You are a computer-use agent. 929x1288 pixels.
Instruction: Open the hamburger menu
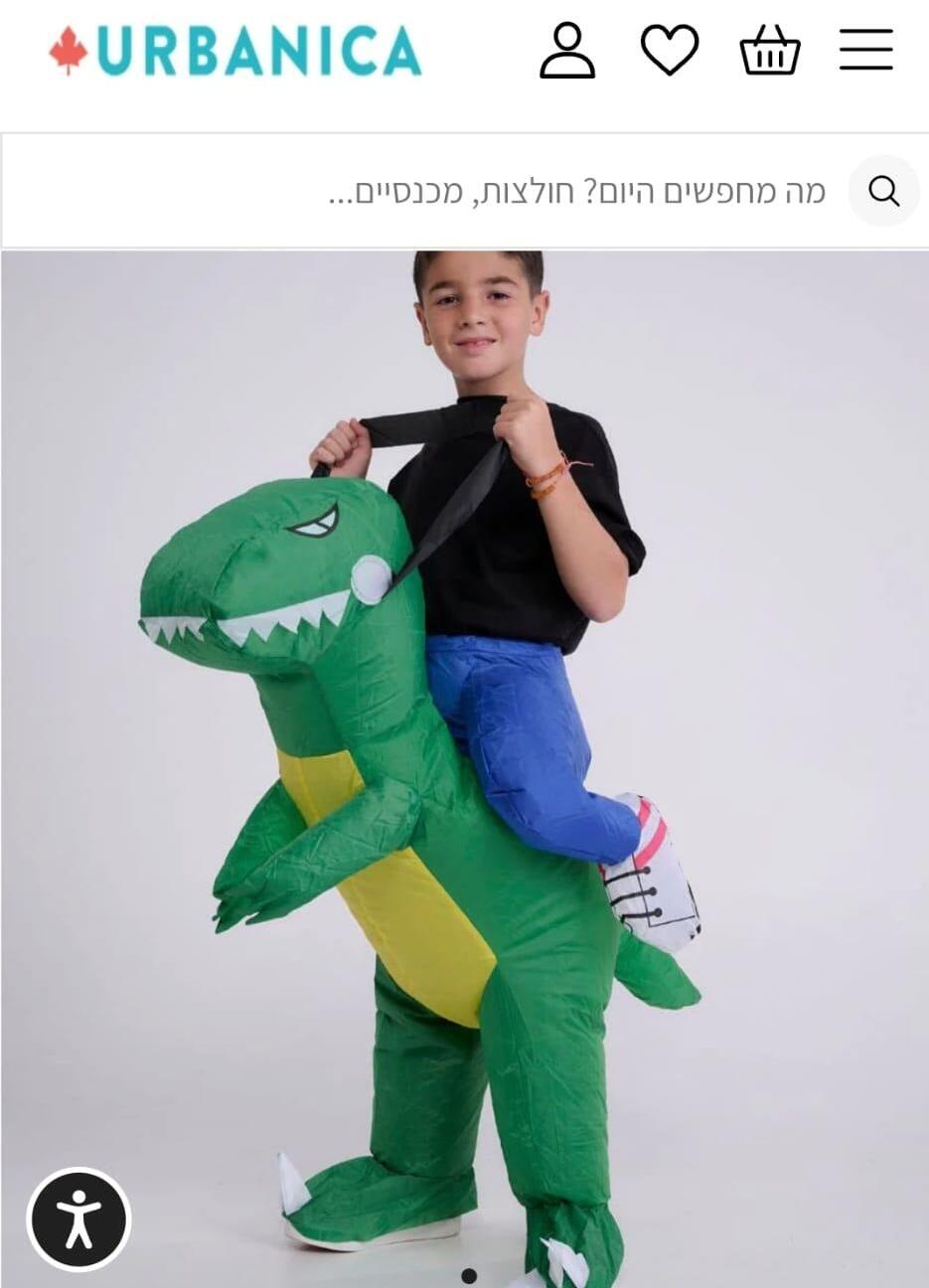[865, 50]
